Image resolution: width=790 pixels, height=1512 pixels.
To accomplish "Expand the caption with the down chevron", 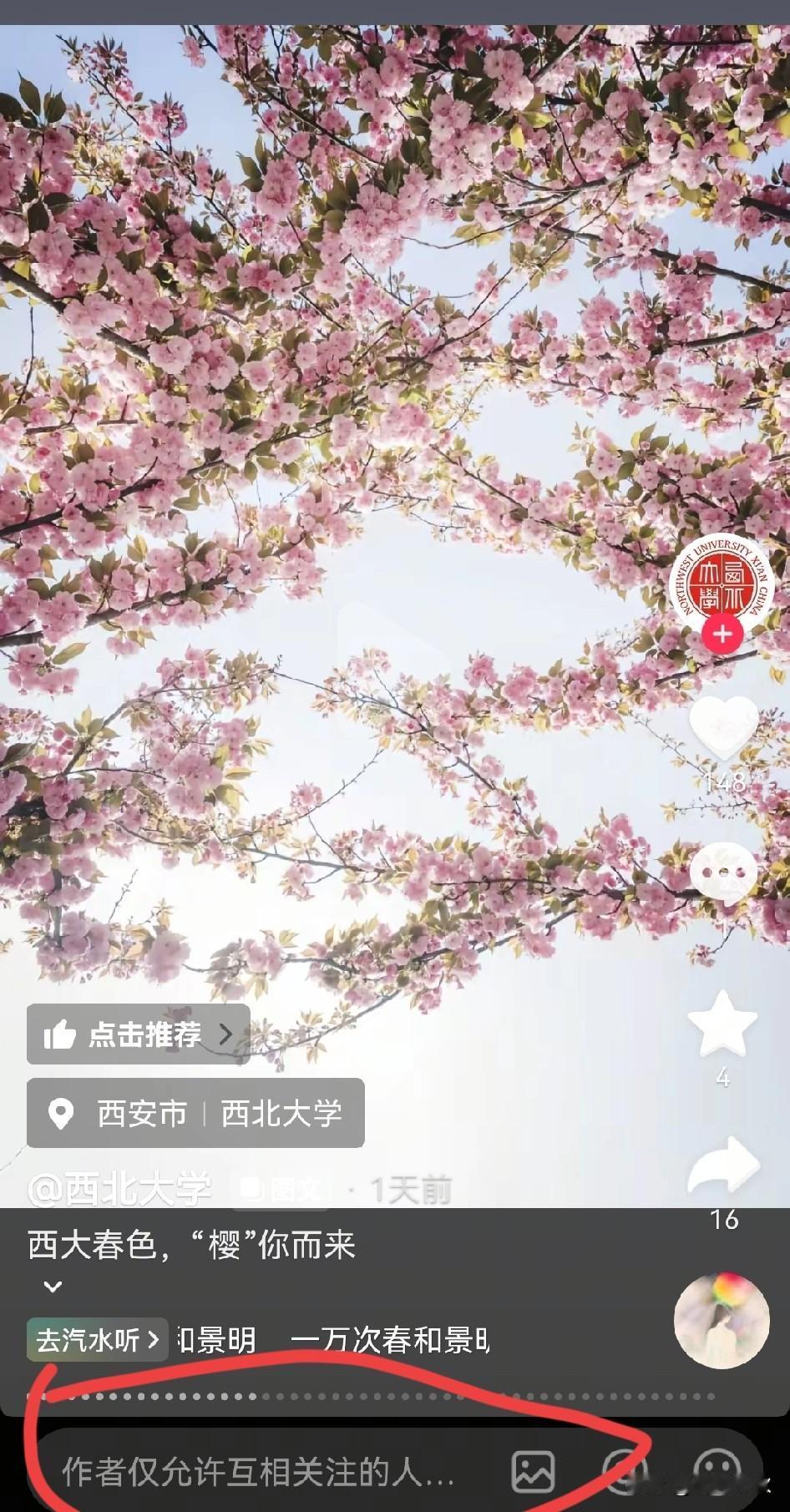I will pos(52,1287).
